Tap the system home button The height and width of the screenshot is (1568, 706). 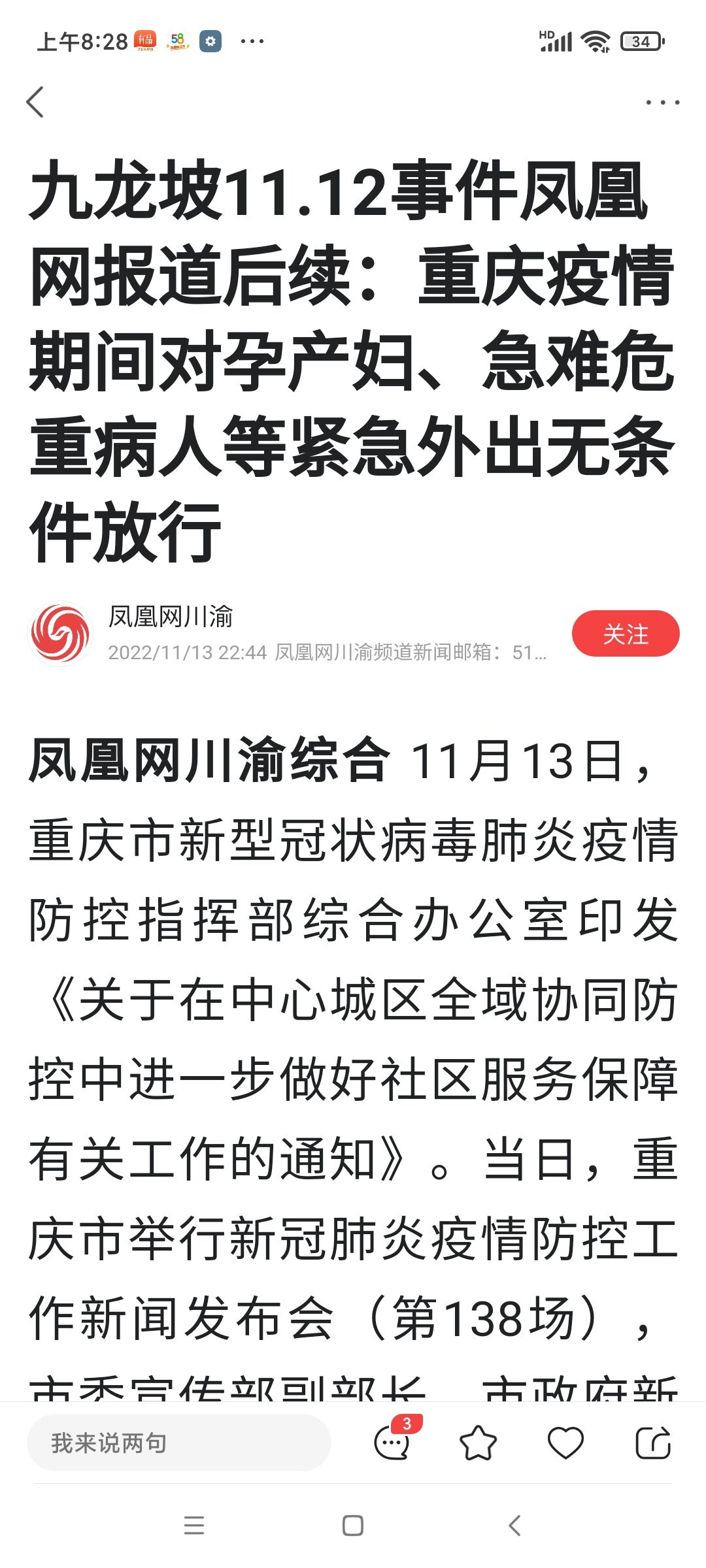pos(353,1526)
